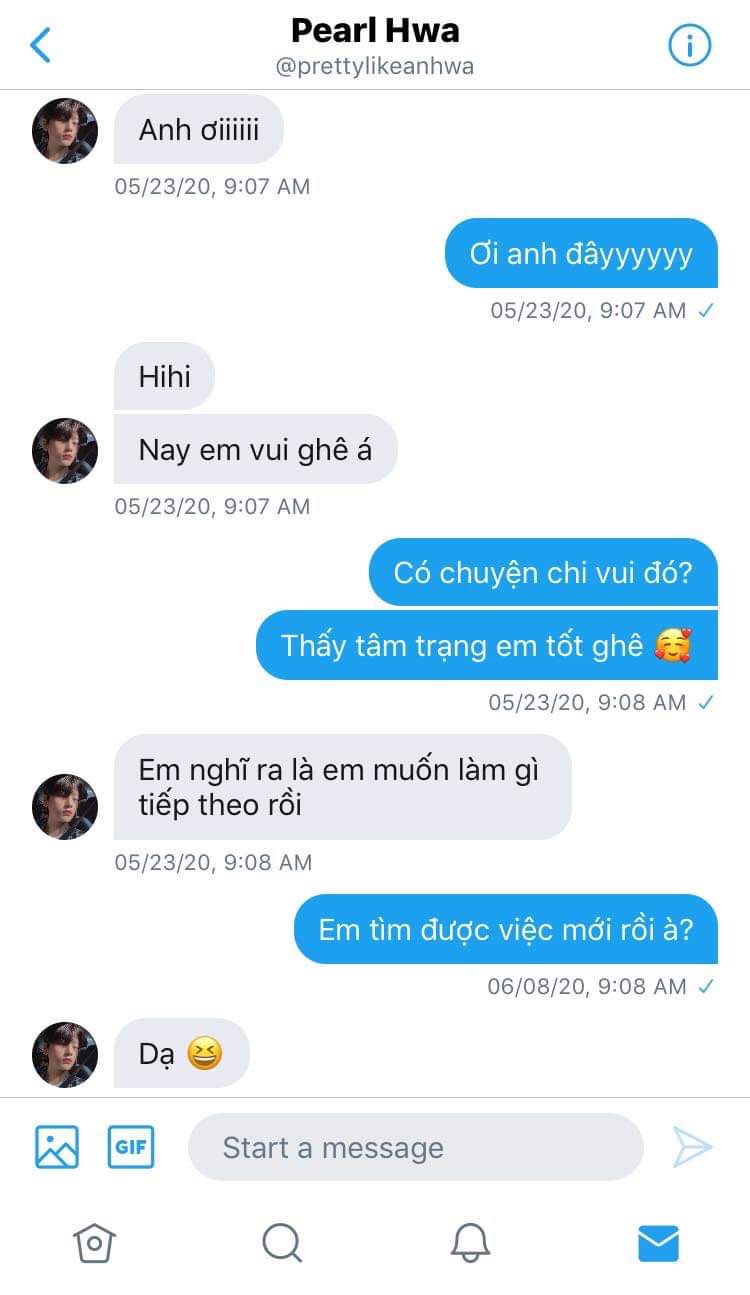Open conversation info for Pearl Hwa
Image resolution: width=750 pixels, height=1295 pixels.
tap(689, 45)
